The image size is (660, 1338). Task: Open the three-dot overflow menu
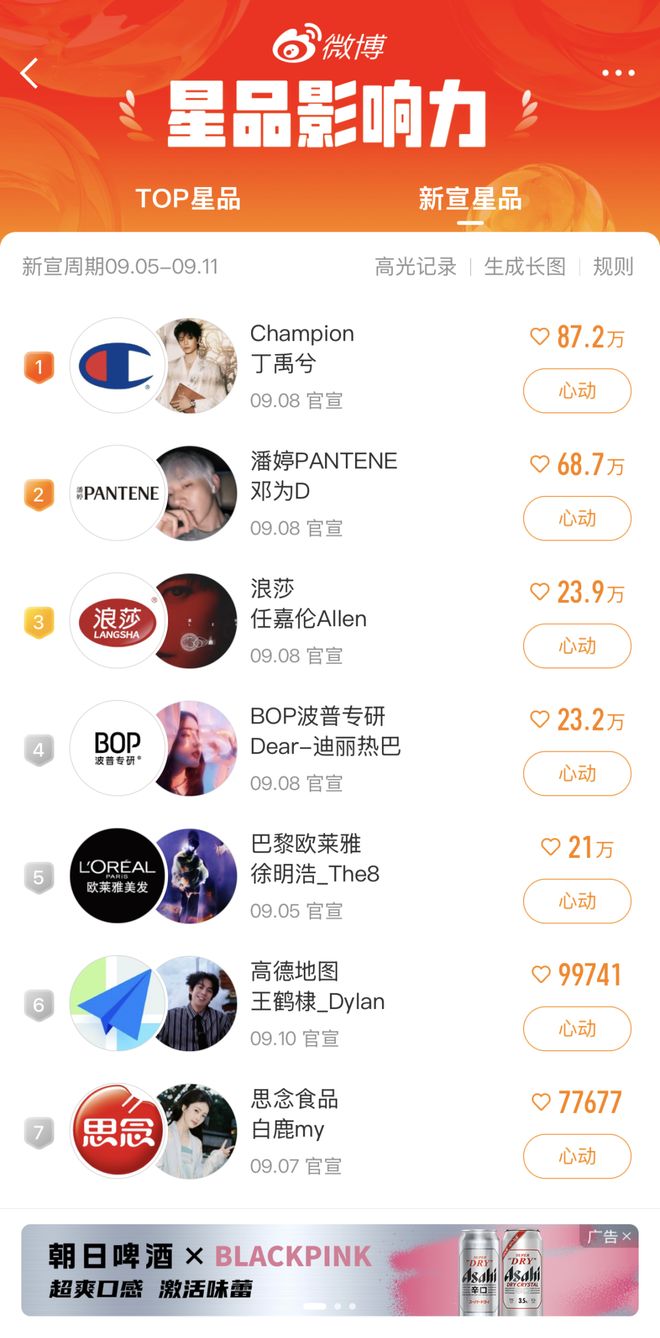click(618, 73)
